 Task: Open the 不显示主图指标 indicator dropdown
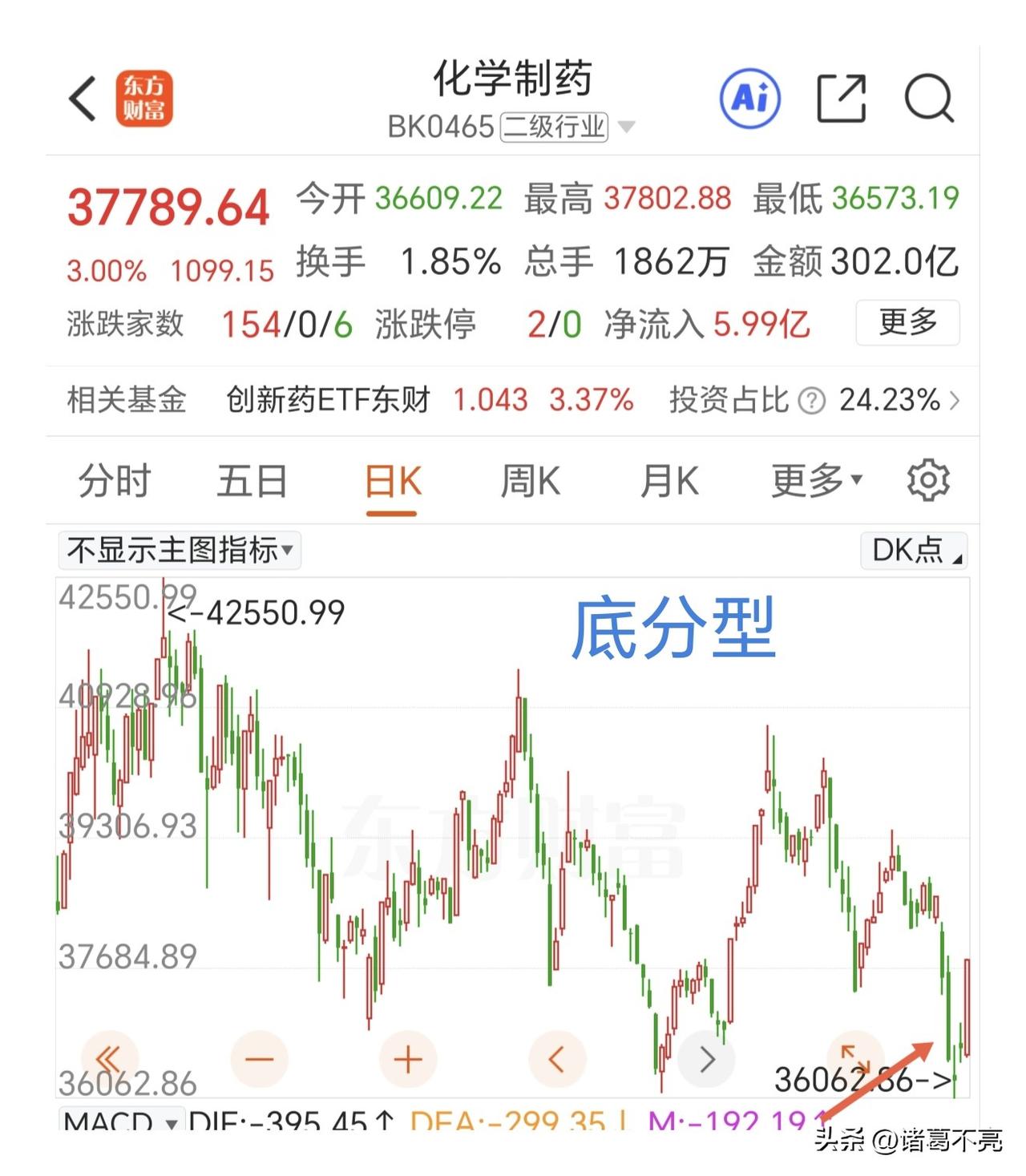tap(180, 550)
